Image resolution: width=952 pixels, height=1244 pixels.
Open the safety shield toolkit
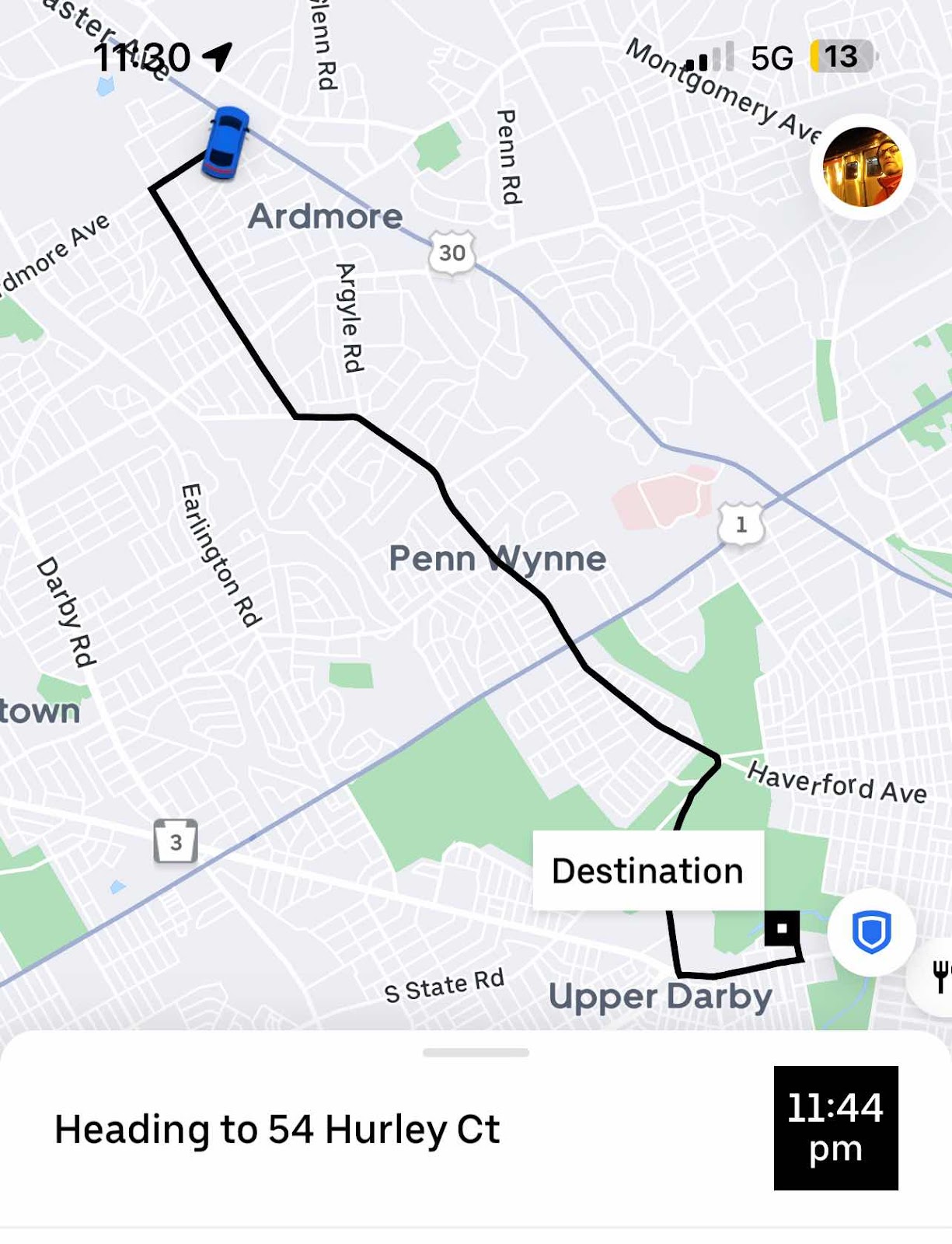tap(871, 931)
